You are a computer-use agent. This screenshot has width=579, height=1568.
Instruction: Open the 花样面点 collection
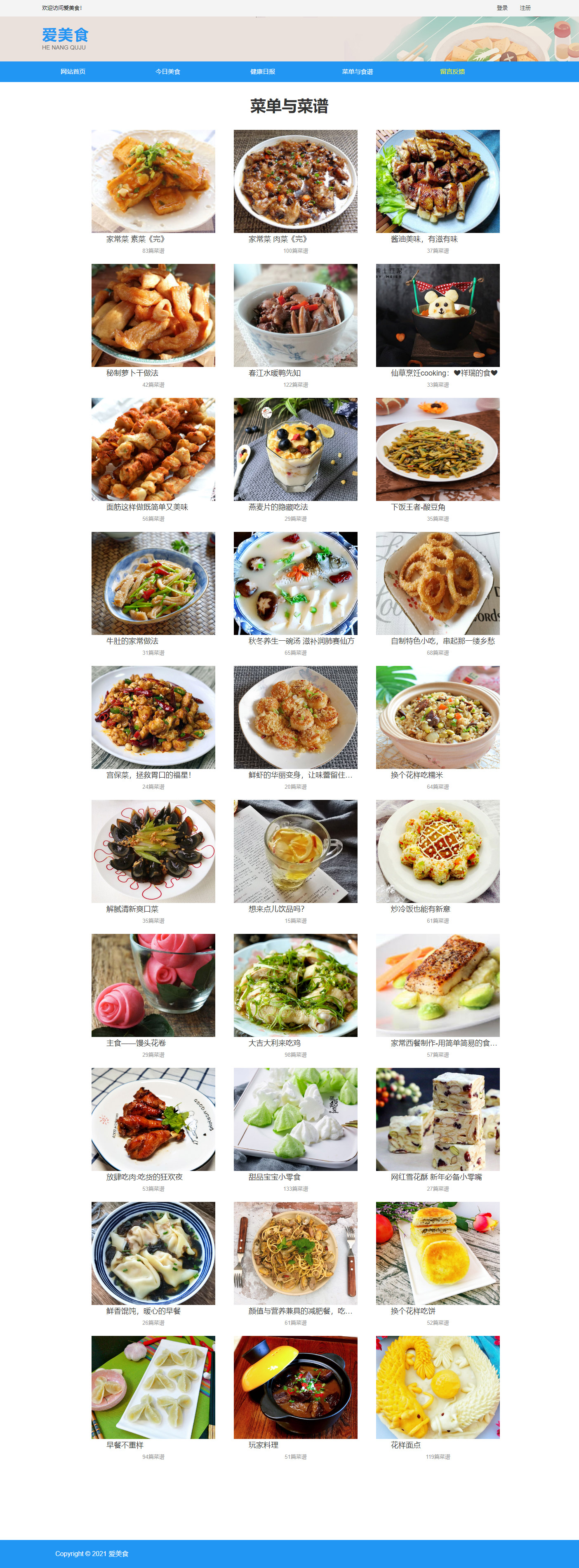[437, 1387]
